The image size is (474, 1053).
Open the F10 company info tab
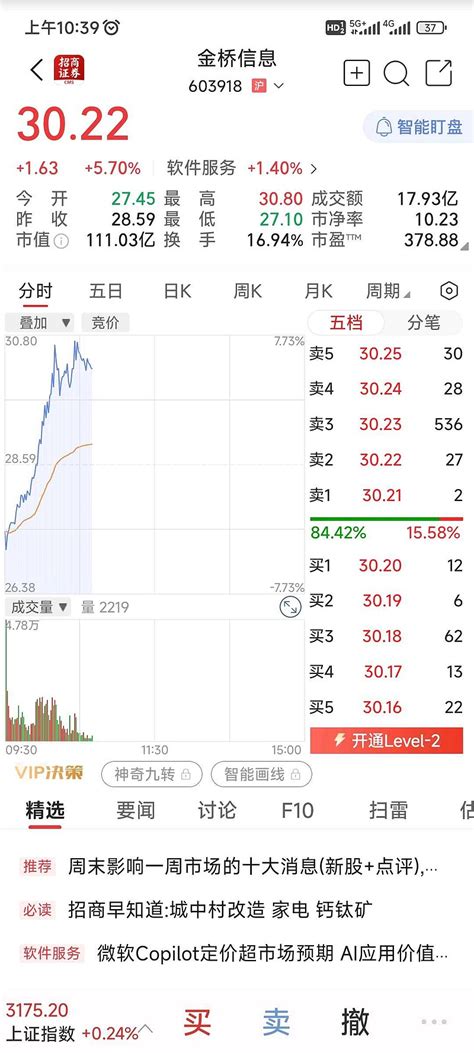pyautogui.click(x=297, y=811)
